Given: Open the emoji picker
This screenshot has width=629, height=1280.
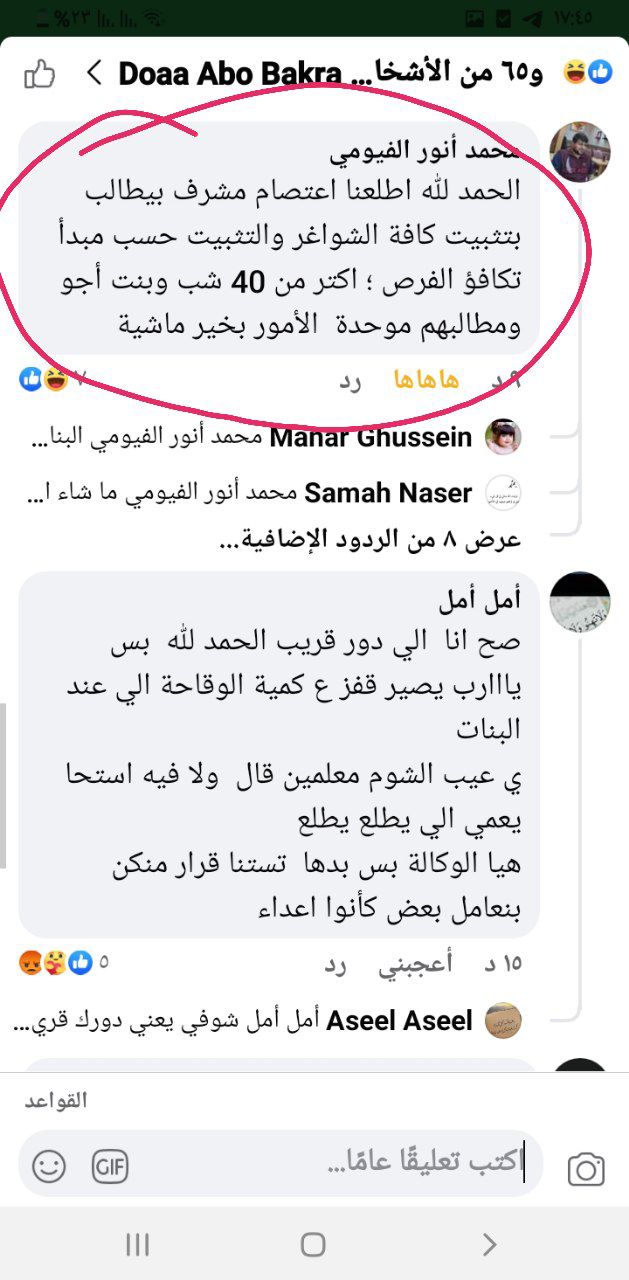Looking at the screenshot, I should pyautogui.click(x=49, y=1166).
